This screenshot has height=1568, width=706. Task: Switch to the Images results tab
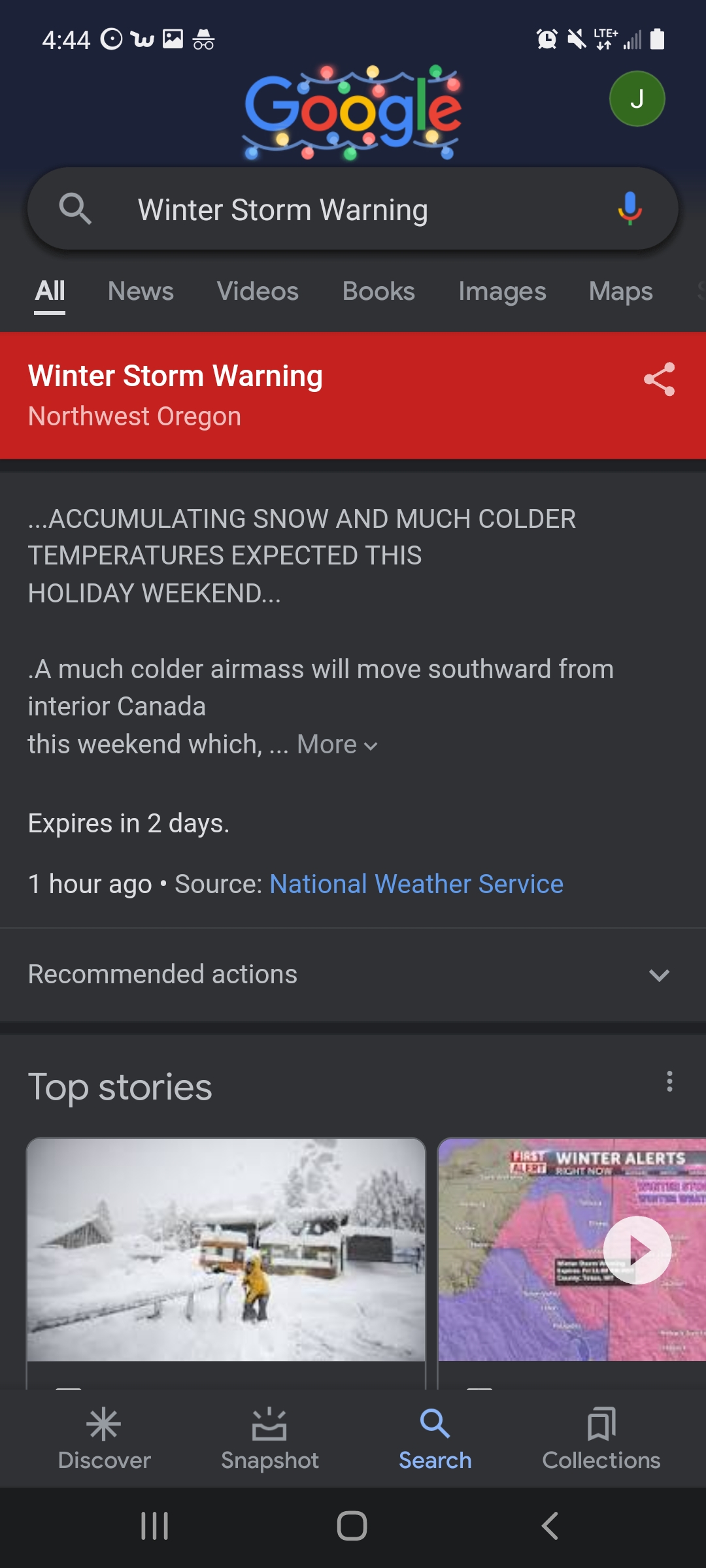pos(502,291)
